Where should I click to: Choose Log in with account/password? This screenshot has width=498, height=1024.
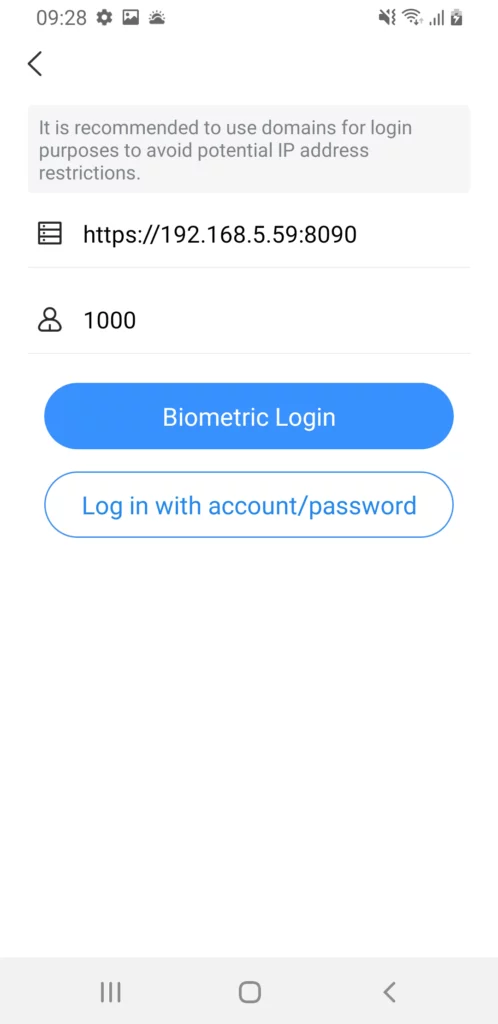coord(249,505)
